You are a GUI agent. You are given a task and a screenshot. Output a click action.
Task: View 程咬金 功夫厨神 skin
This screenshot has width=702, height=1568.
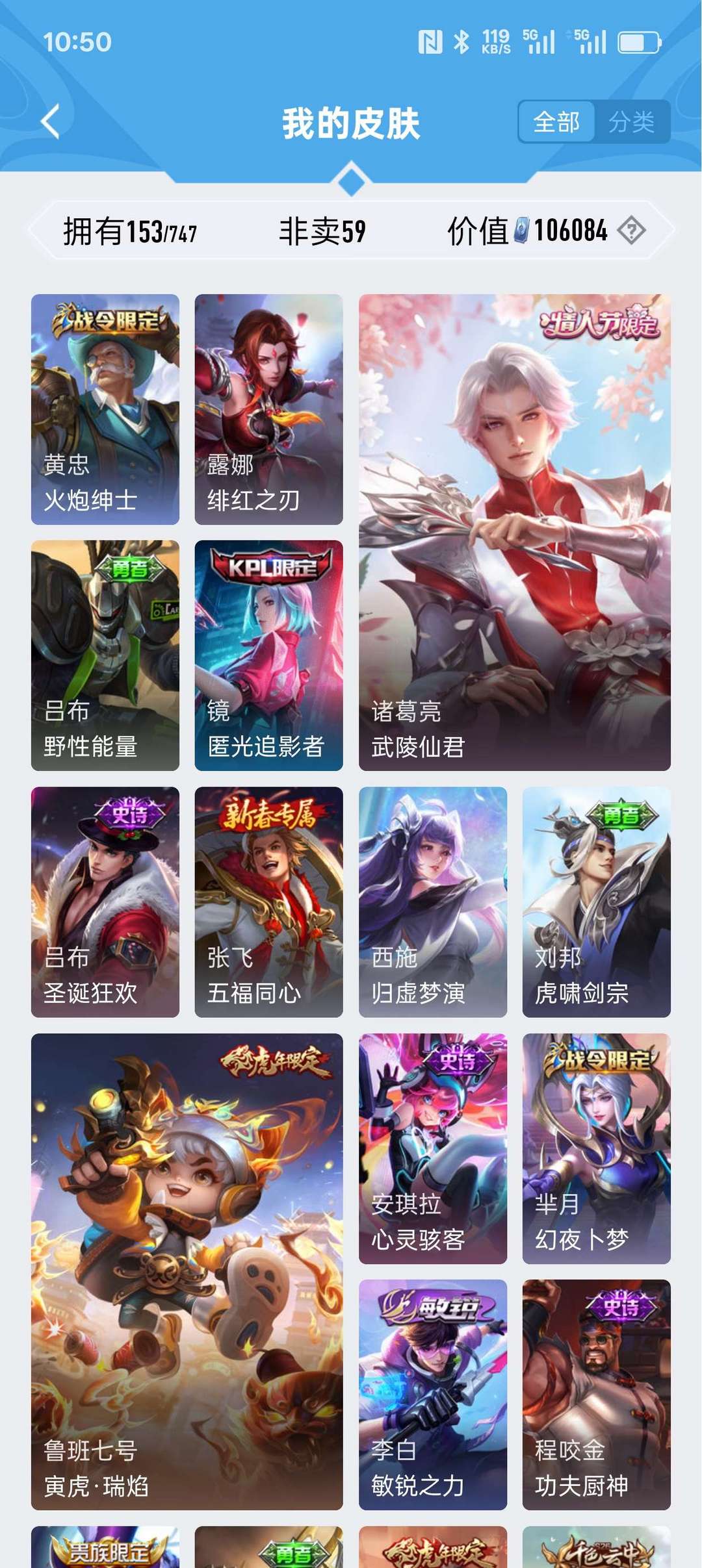point(596,1395)
